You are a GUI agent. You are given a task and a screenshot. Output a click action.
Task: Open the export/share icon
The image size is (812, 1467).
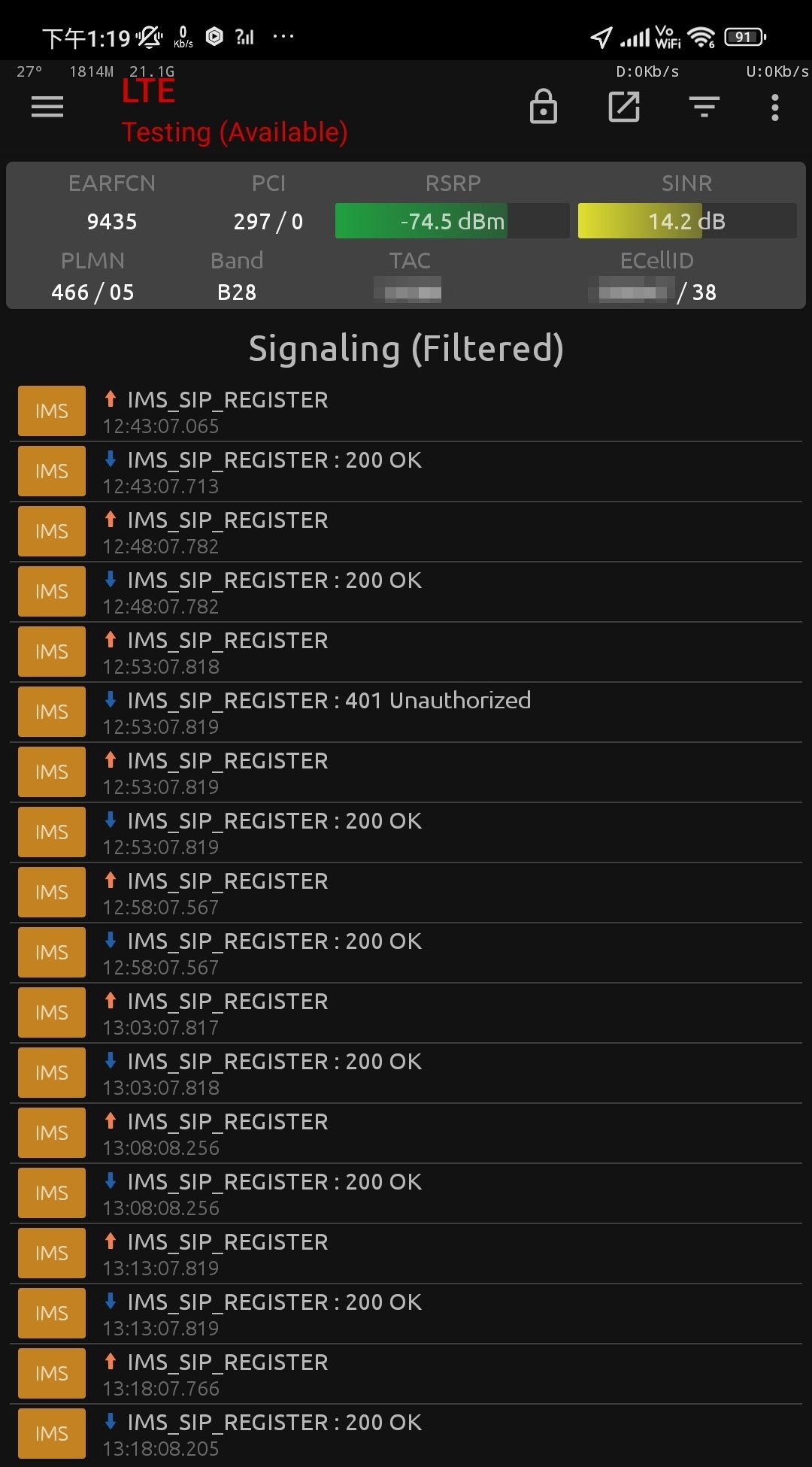point(623,107)
